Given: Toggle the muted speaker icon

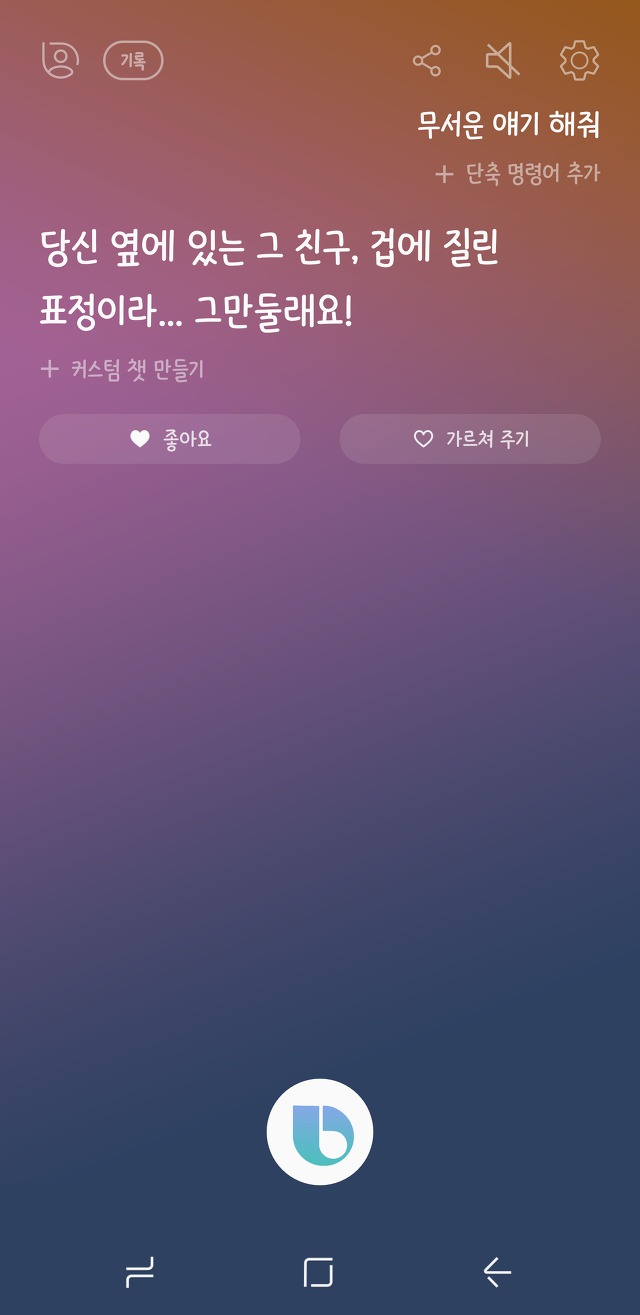Looking at the screenshot, I should 502,60.
